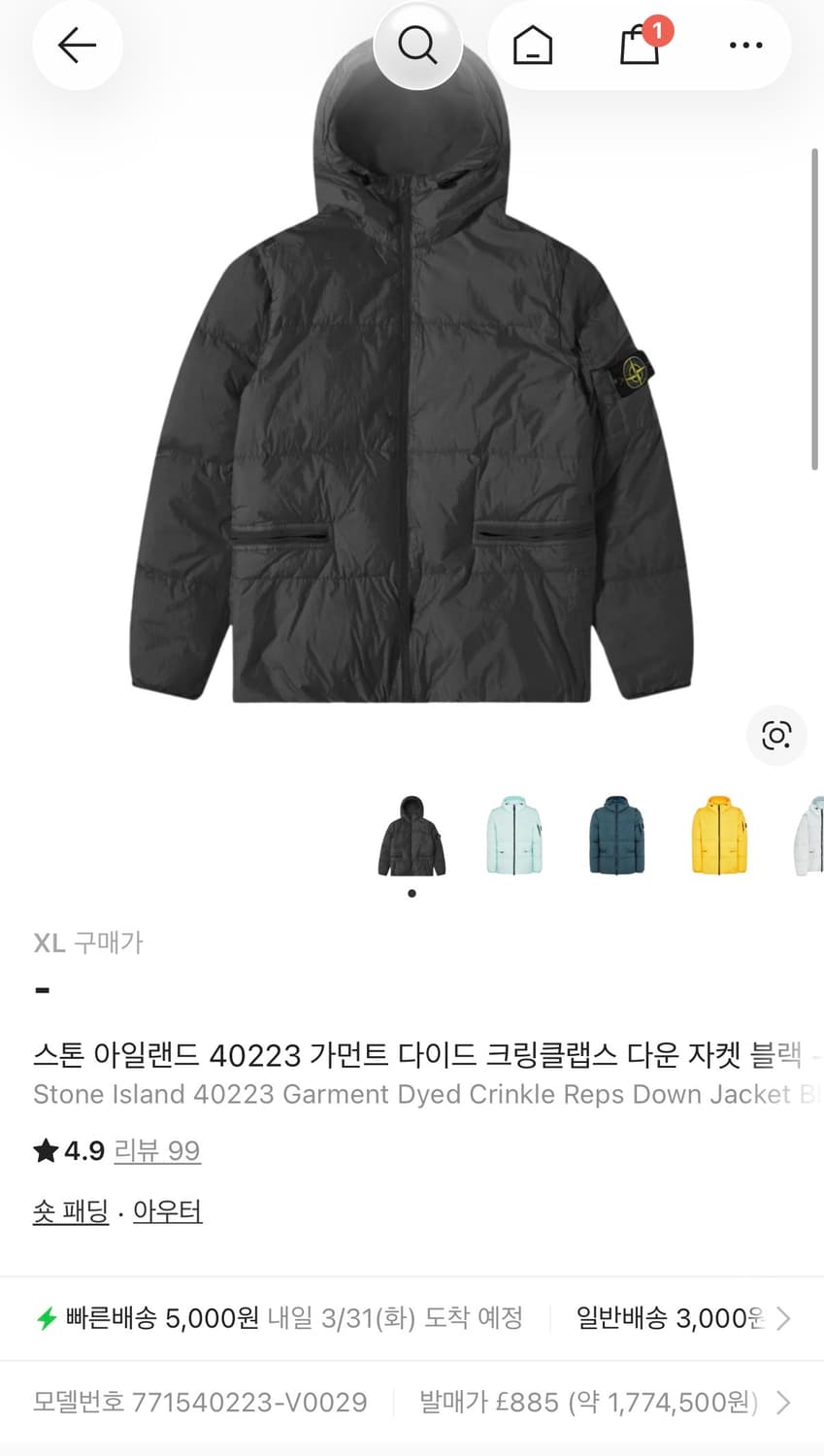
Task: Open the more options menu
Action: click(745, 45)
